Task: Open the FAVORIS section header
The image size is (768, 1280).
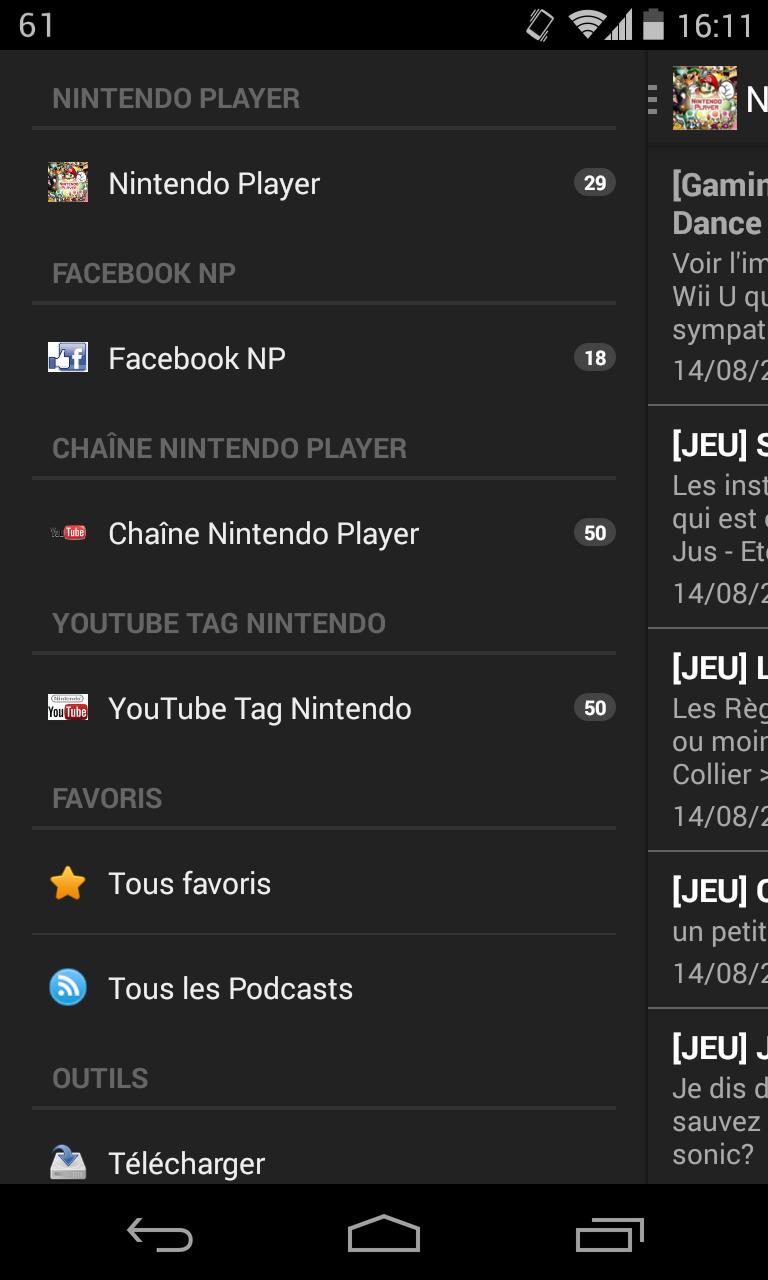Action: tap(105, 797)
